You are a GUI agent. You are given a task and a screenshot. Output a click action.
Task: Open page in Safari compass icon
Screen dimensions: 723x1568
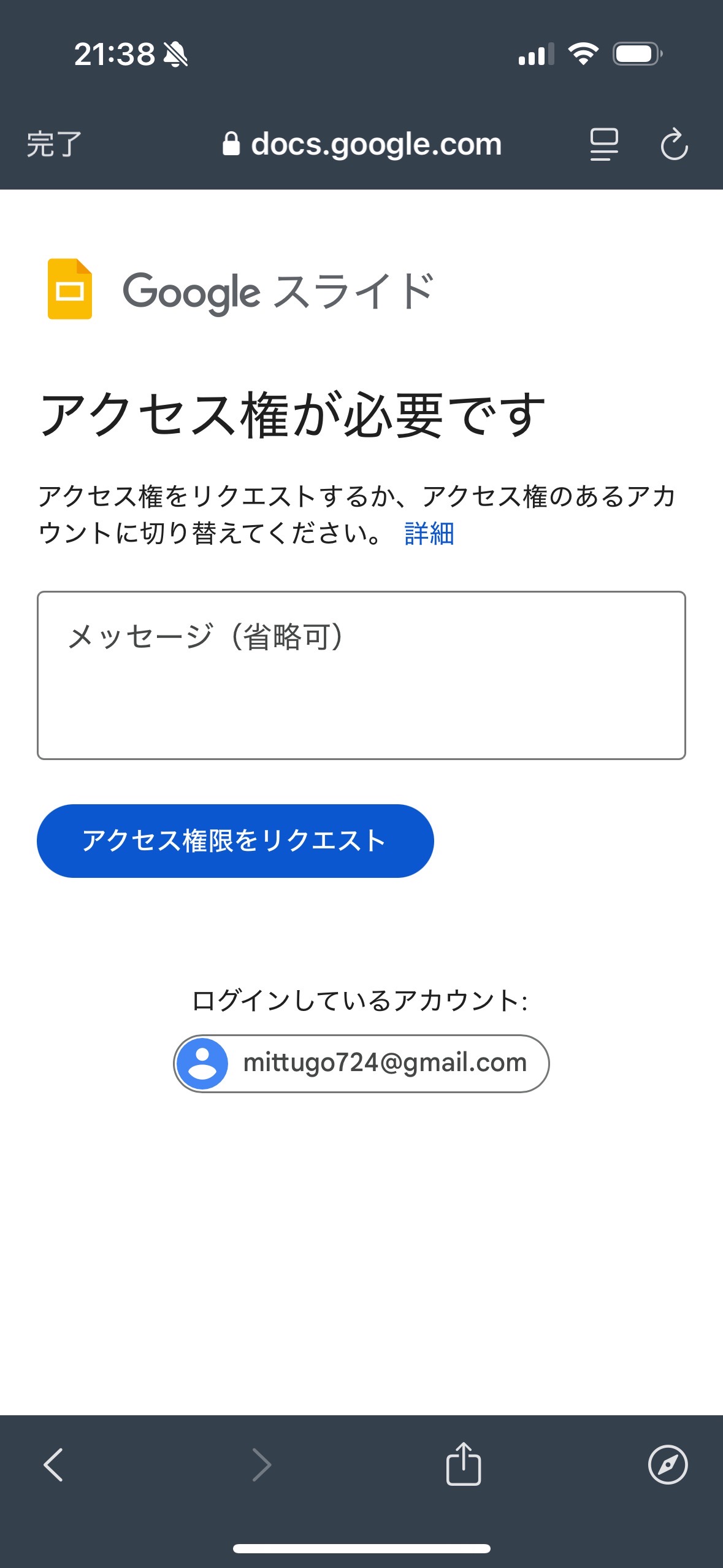click(668, 1465)
